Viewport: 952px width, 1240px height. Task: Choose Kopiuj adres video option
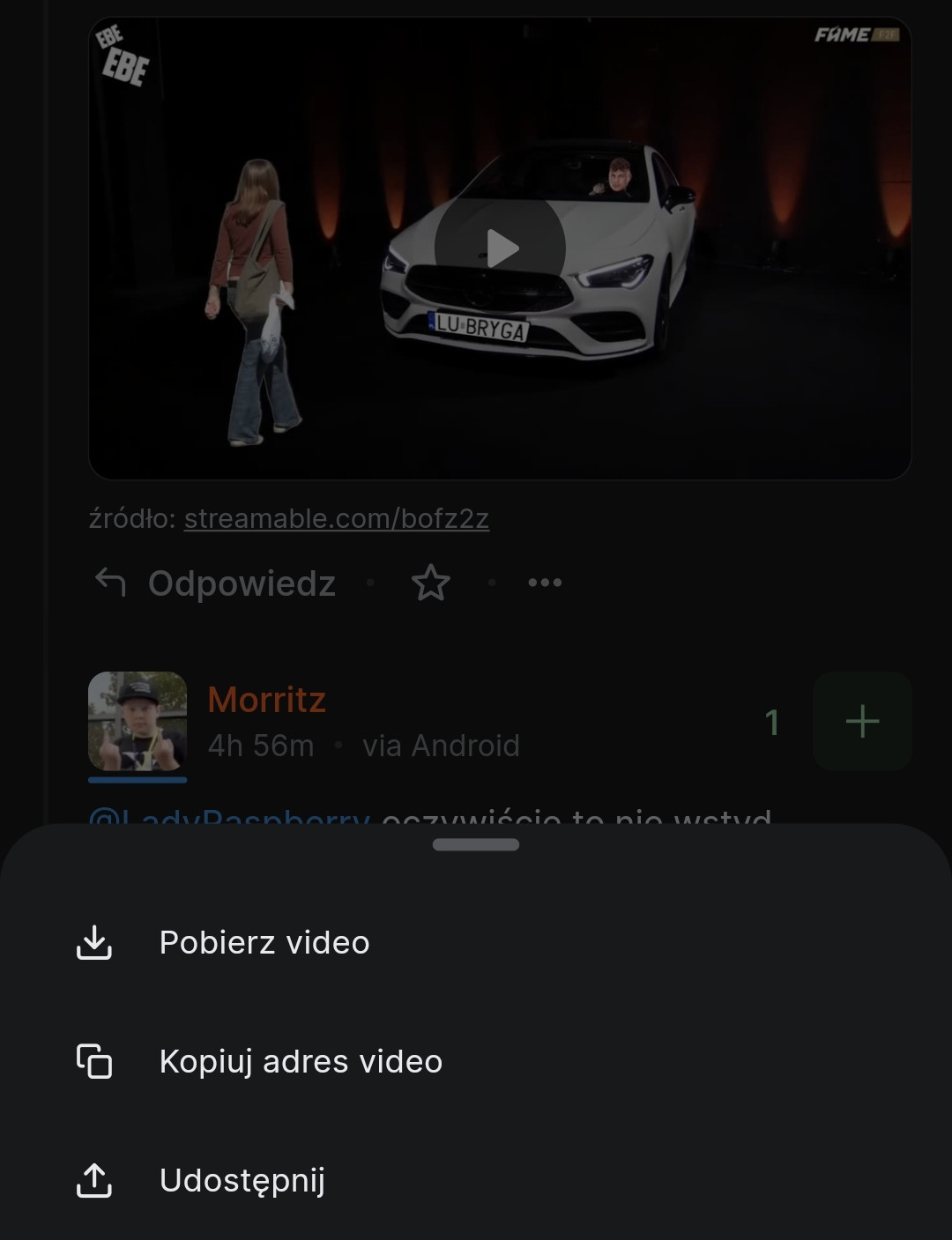coord(300,1061)
